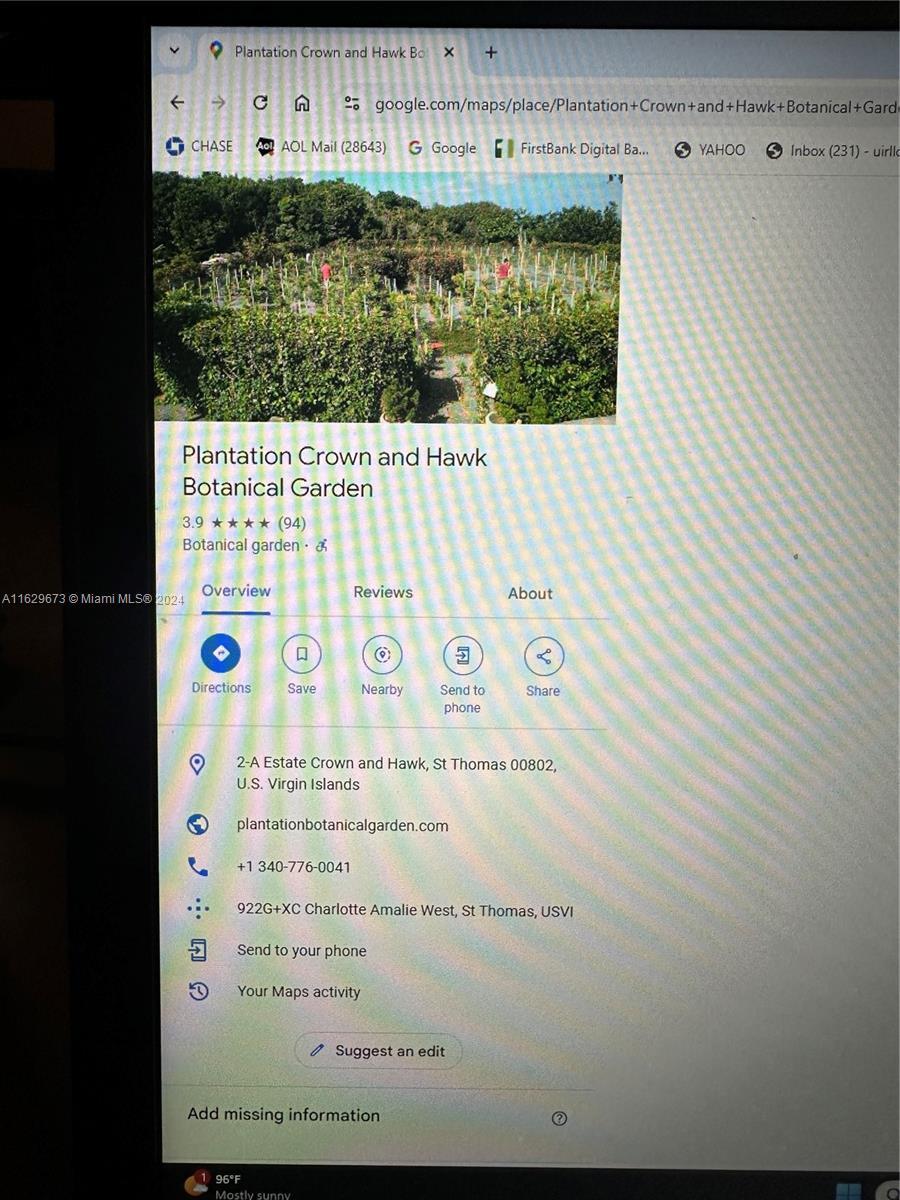The height and width of the screenshot is (1200, 900).
Task: Close the Plantation Crown and Hawk browser tab
Action: click(x=449, y=52)
